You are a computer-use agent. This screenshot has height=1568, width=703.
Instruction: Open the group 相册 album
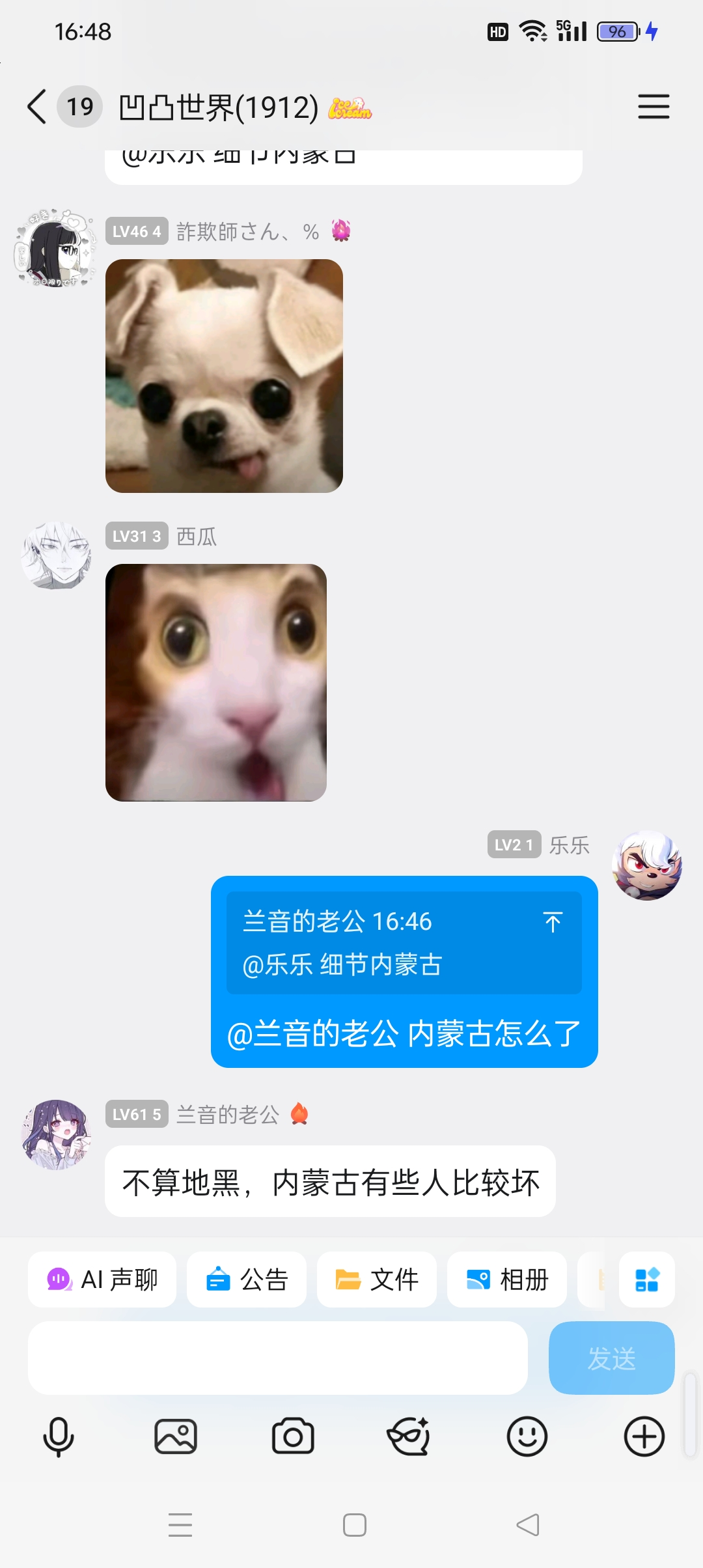tap(507, 1280)
